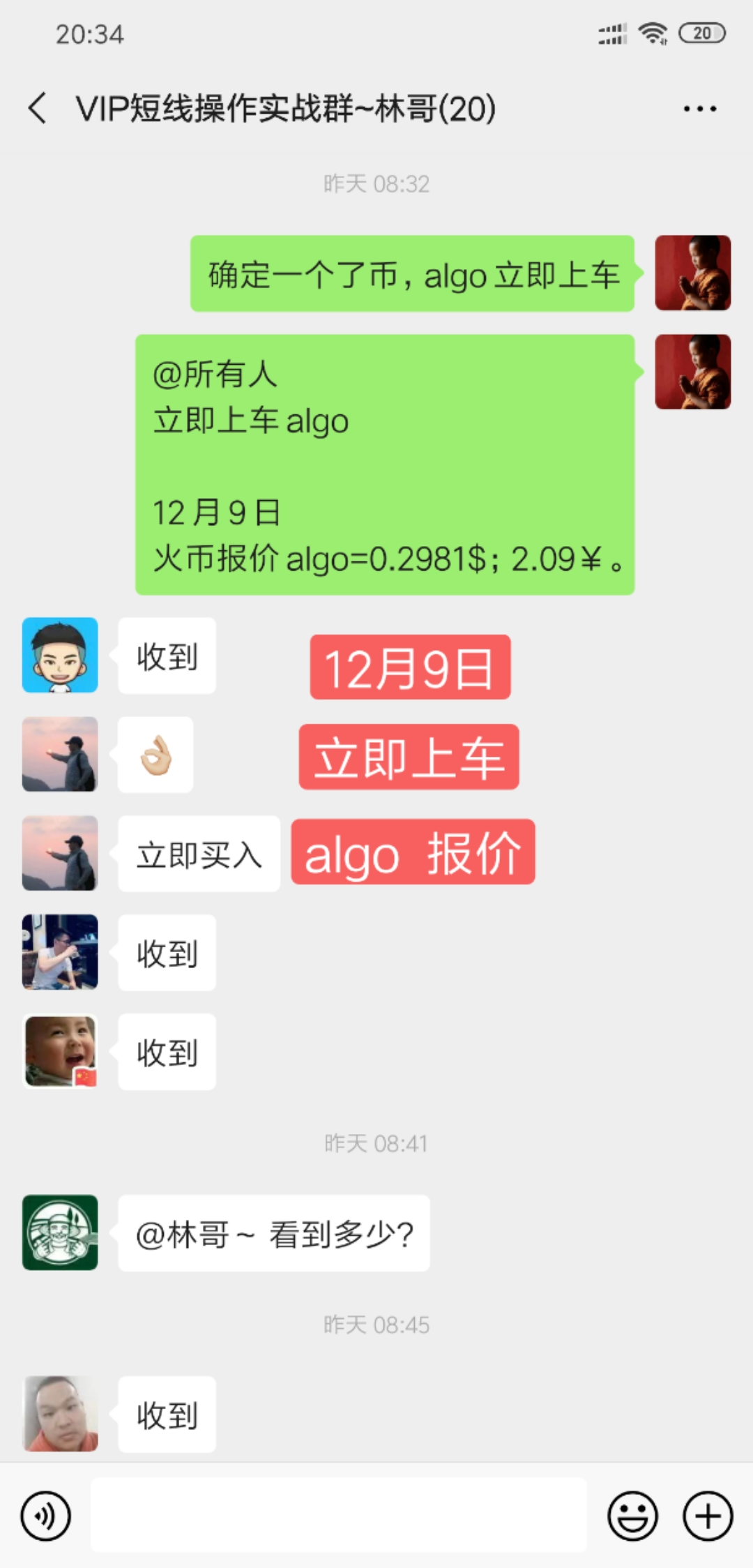
Task: Switch to voice message input
Action: coord(46,1516)
